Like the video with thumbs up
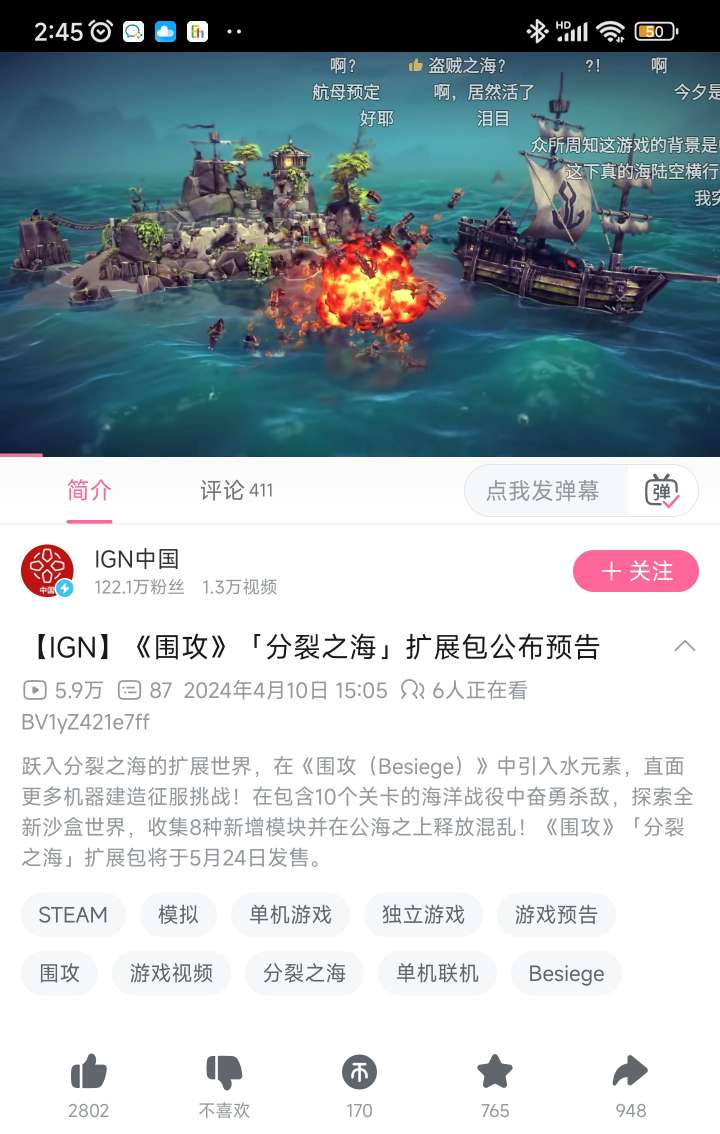720x1134 pixels. point(89,1073)
